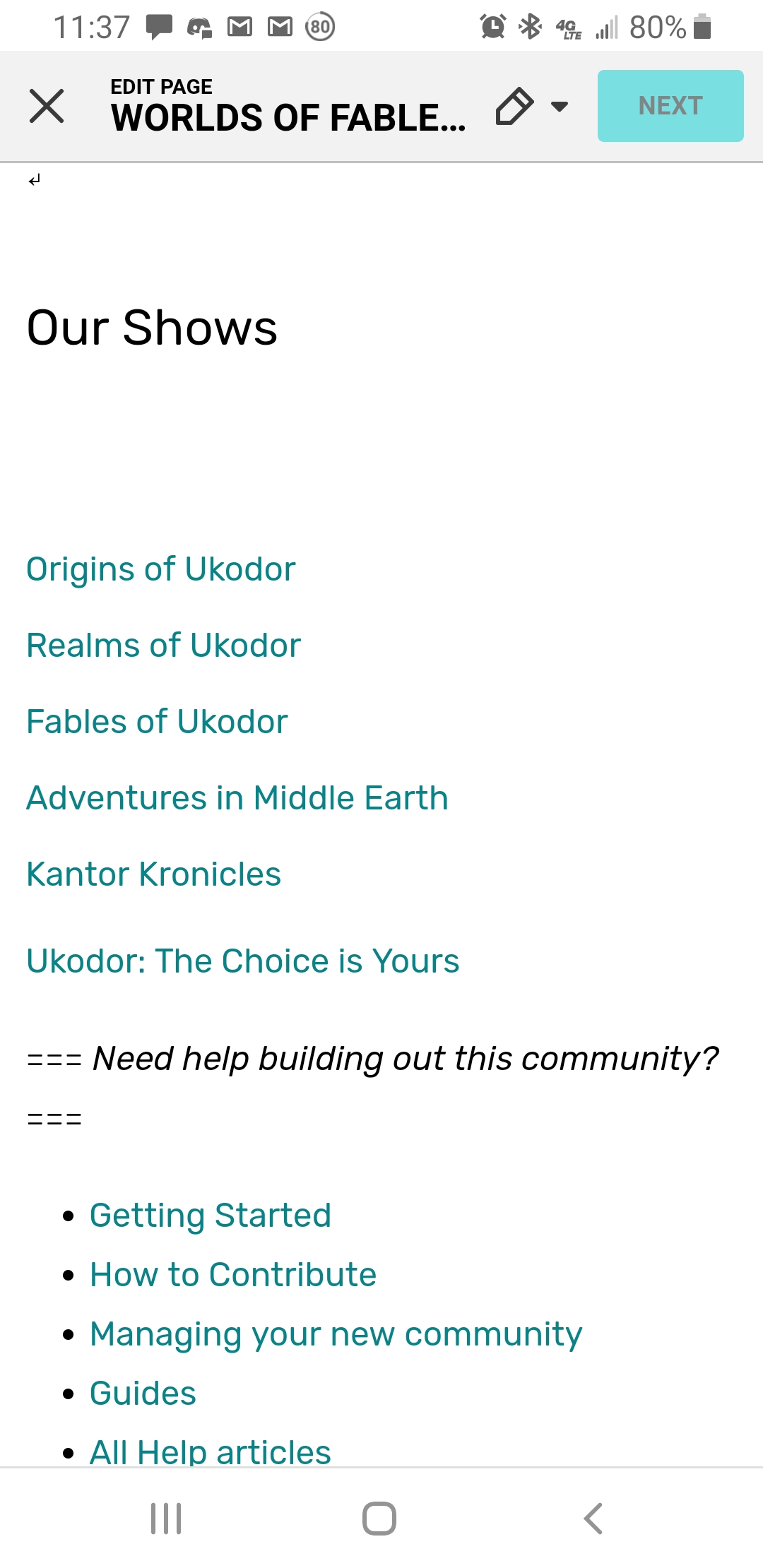
Task: Tap the NEXT button
Action: [670, 106]
